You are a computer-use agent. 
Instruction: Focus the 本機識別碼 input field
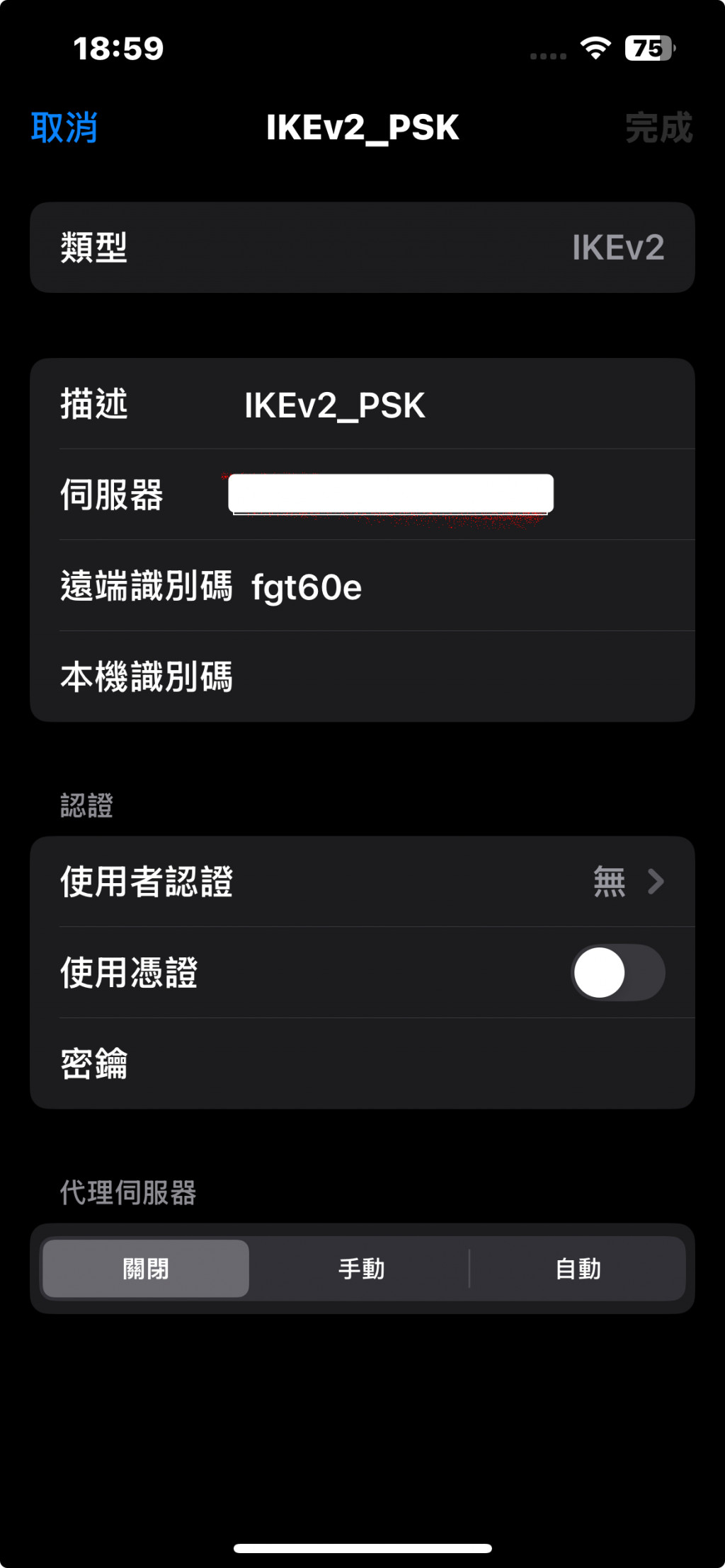click(453, 677)
